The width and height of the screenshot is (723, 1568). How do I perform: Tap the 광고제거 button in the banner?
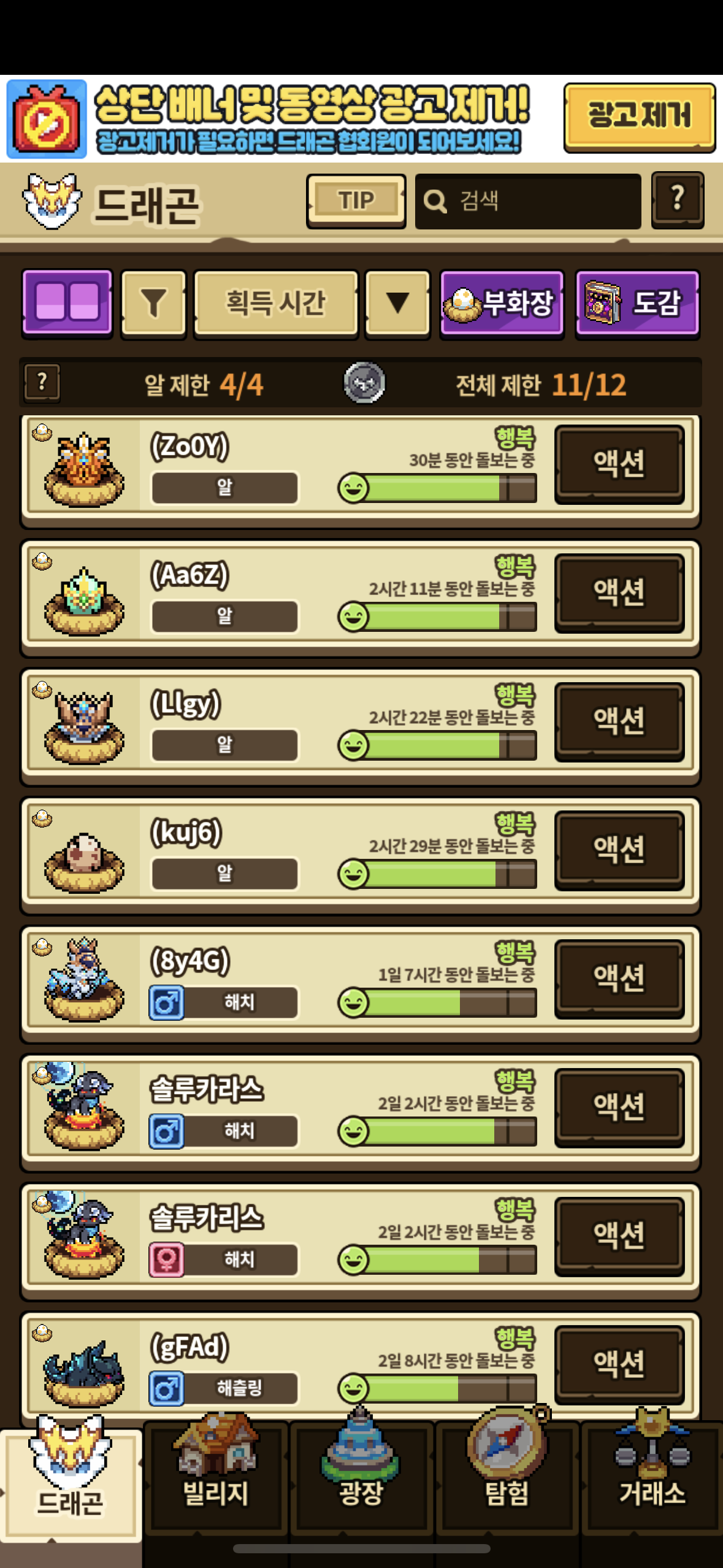pos(638,117)
